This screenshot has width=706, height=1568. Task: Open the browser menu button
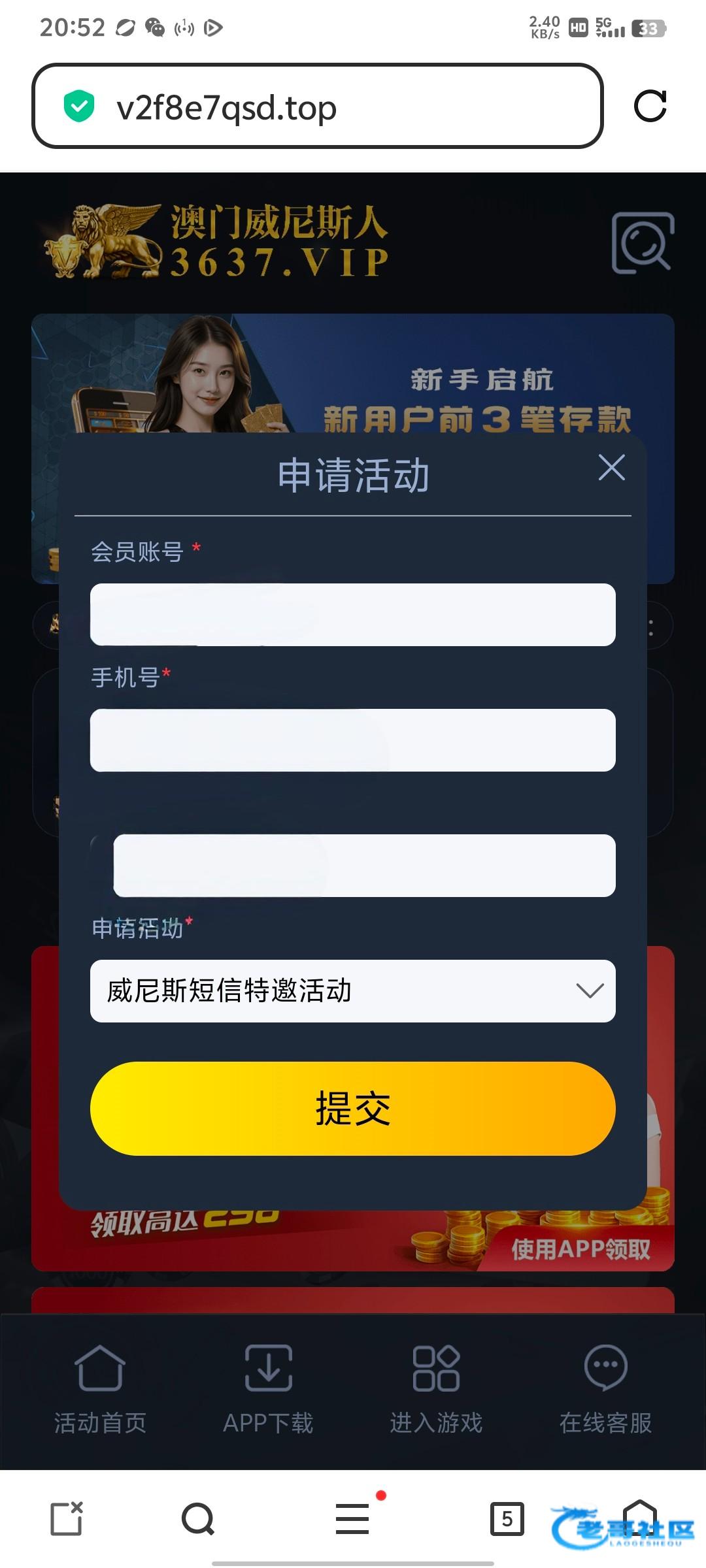click(x=353, y=1518)
